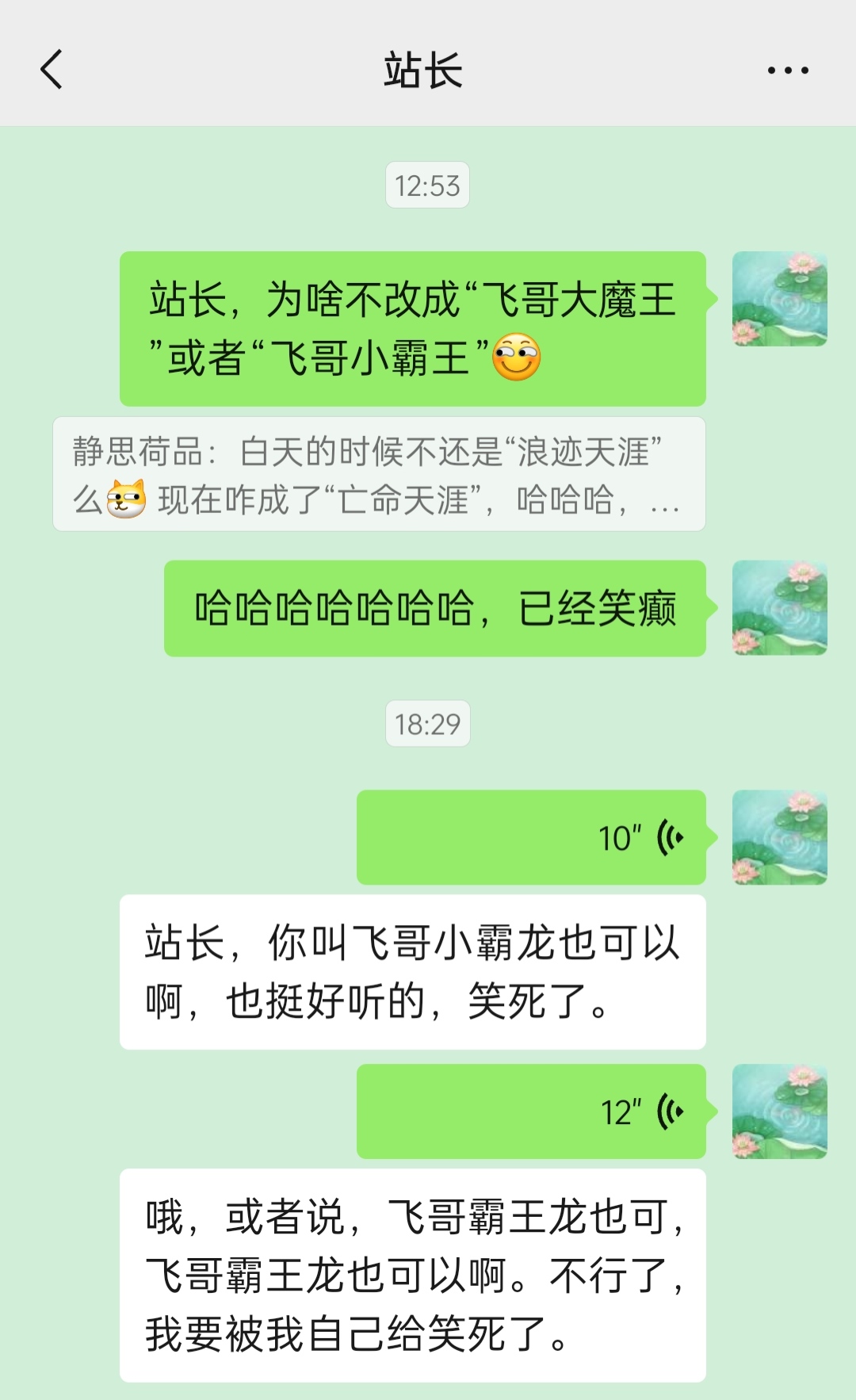Open the chat options three-dot menu
Image resolution: width=856 pixels, height=1400 pixels.
point(787,71)
